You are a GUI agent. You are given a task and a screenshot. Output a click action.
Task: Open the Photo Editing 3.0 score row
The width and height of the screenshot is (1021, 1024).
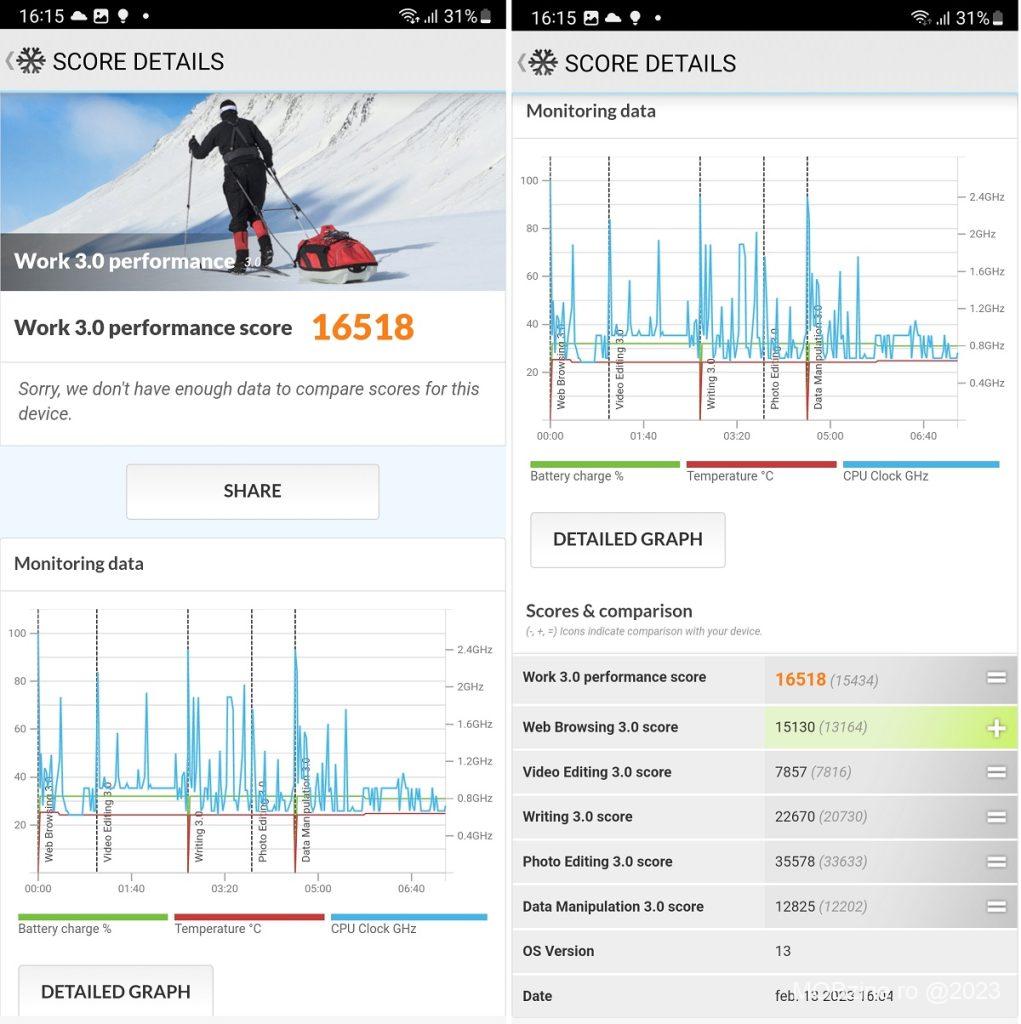[x=765, y=862]
